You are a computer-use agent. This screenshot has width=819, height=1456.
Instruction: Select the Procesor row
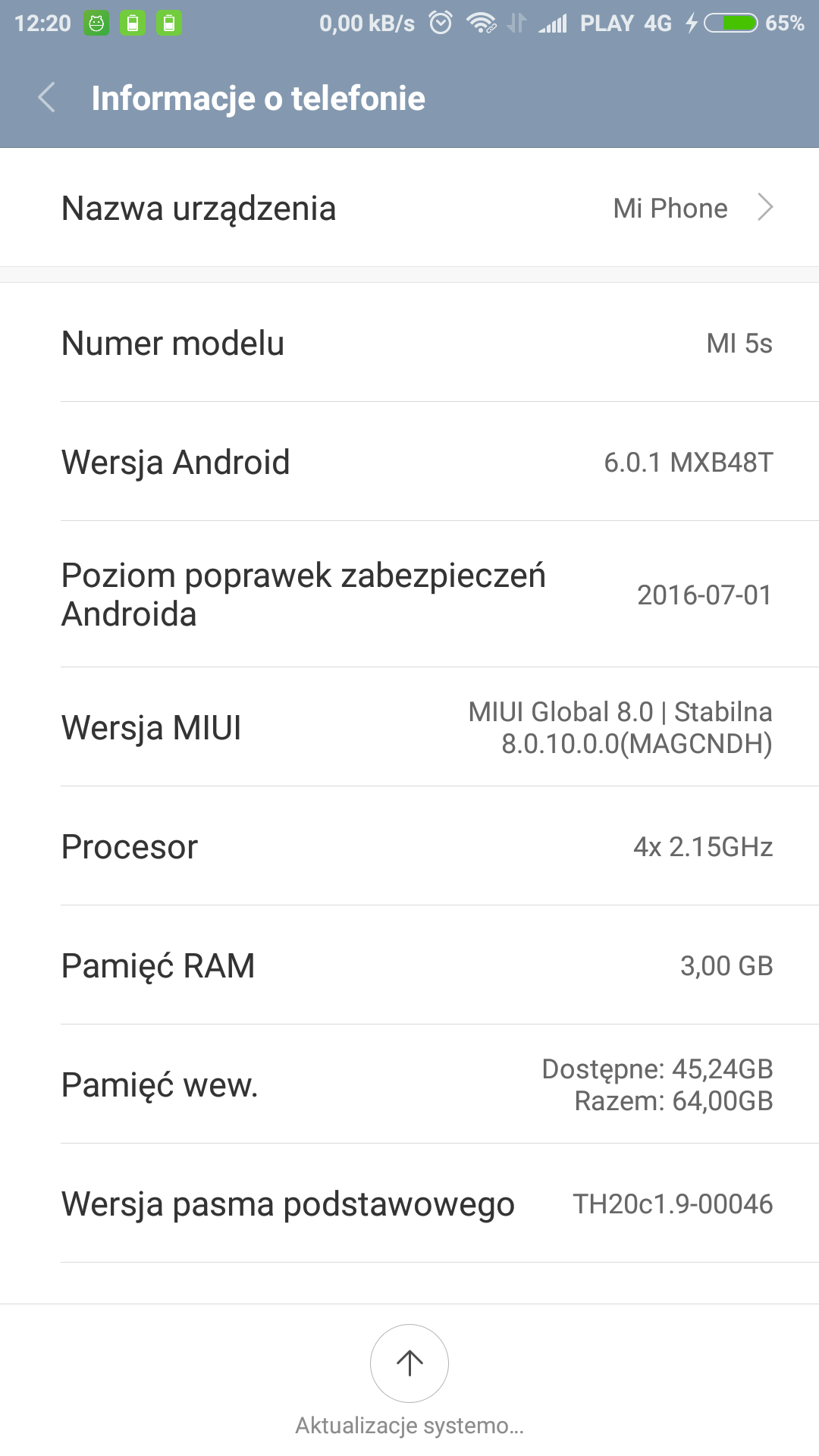click(x=409, y=846)
